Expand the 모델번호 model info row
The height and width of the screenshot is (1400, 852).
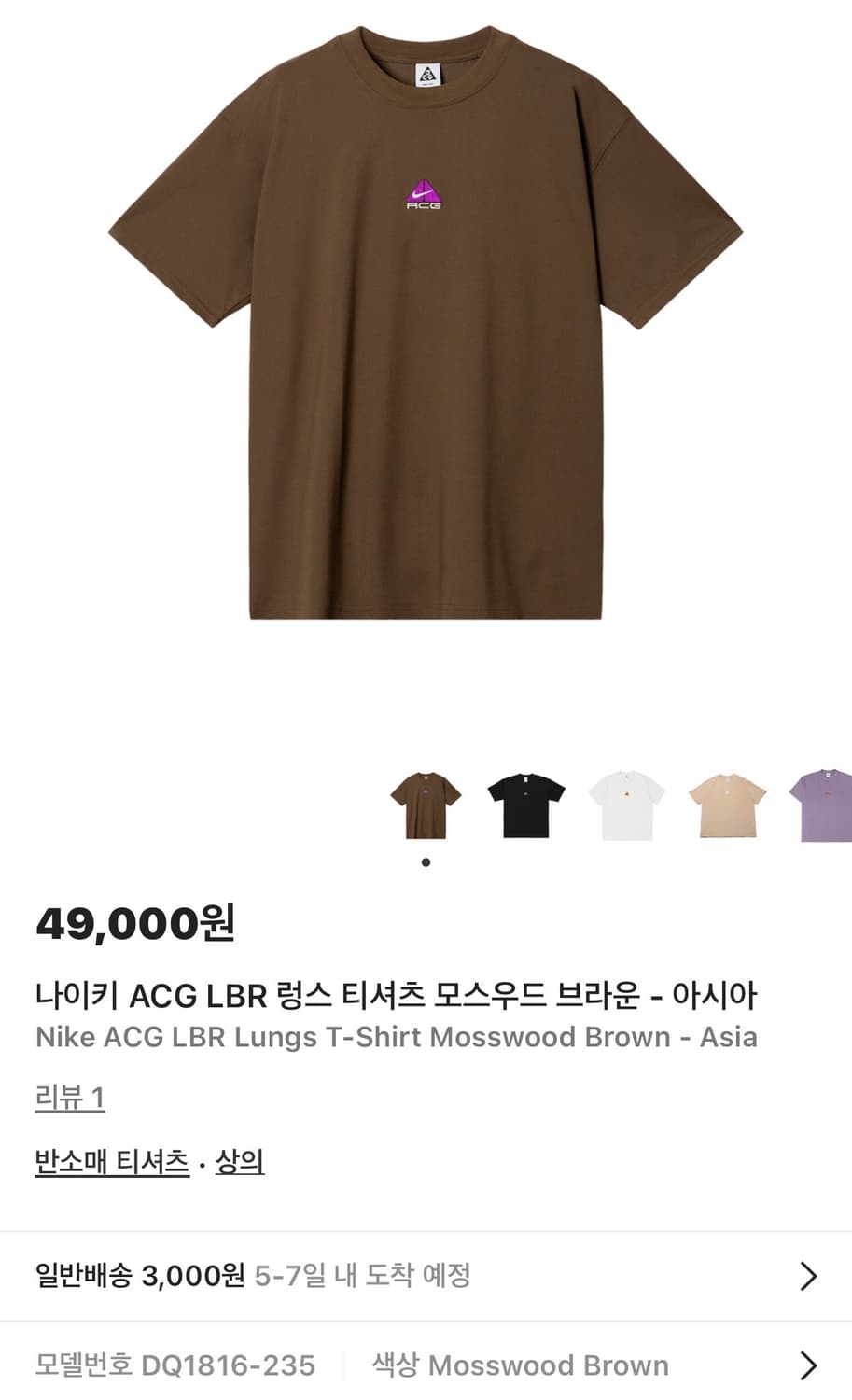426,1365
